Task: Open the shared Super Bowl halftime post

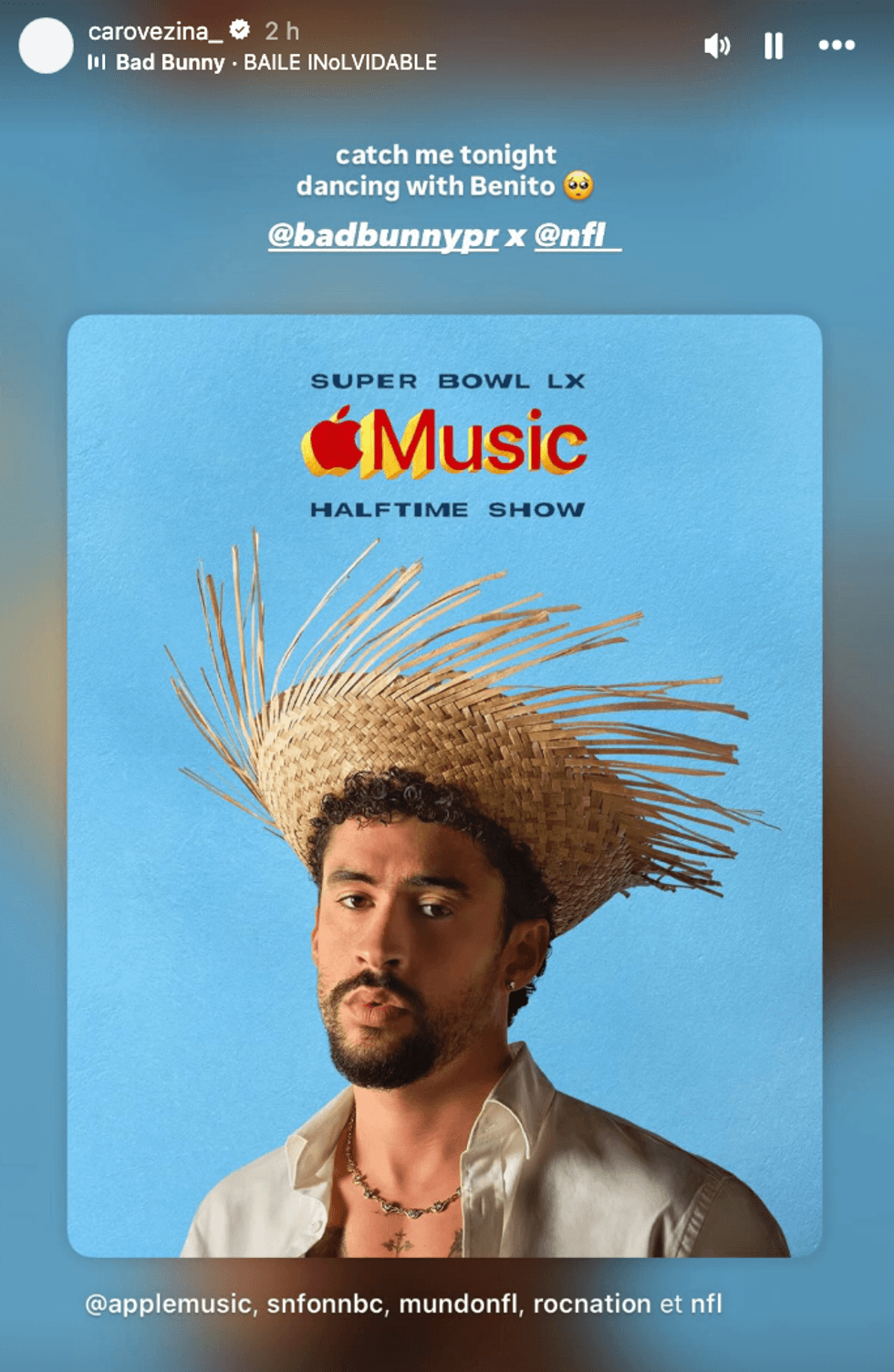Action: click(x=444, y=785)
